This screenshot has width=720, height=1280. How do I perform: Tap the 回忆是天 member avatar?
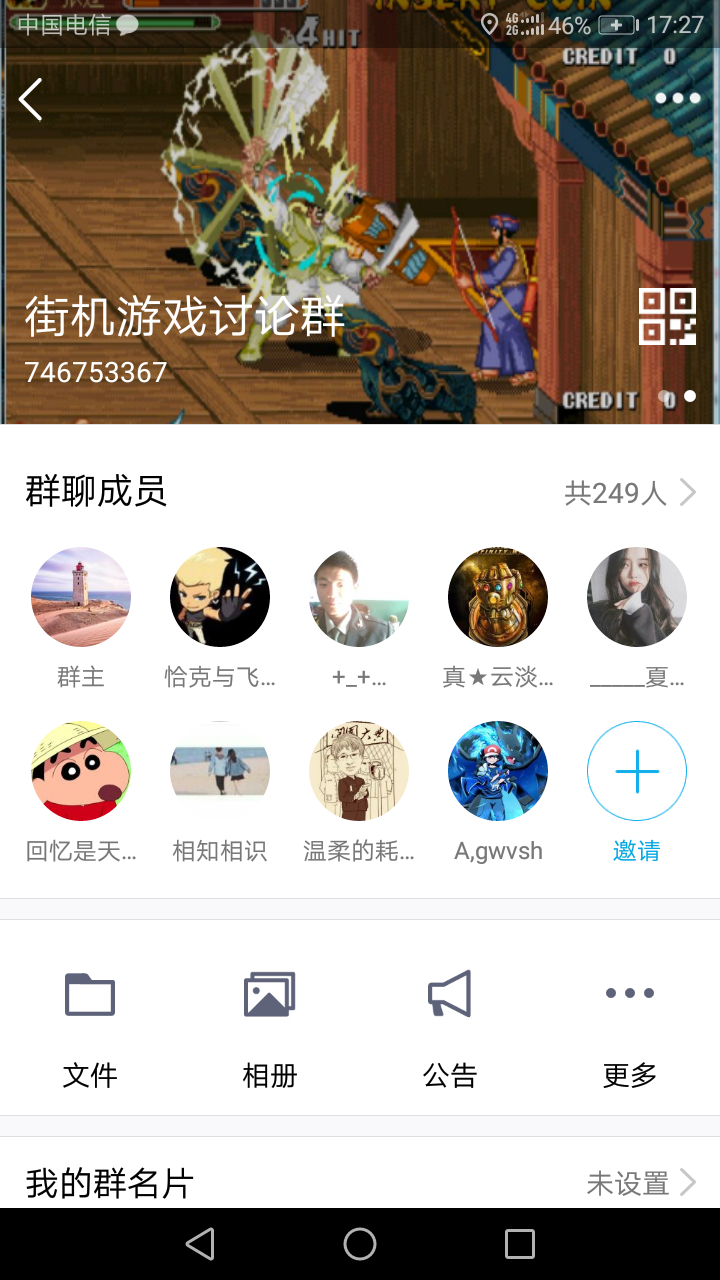[81, 771]
